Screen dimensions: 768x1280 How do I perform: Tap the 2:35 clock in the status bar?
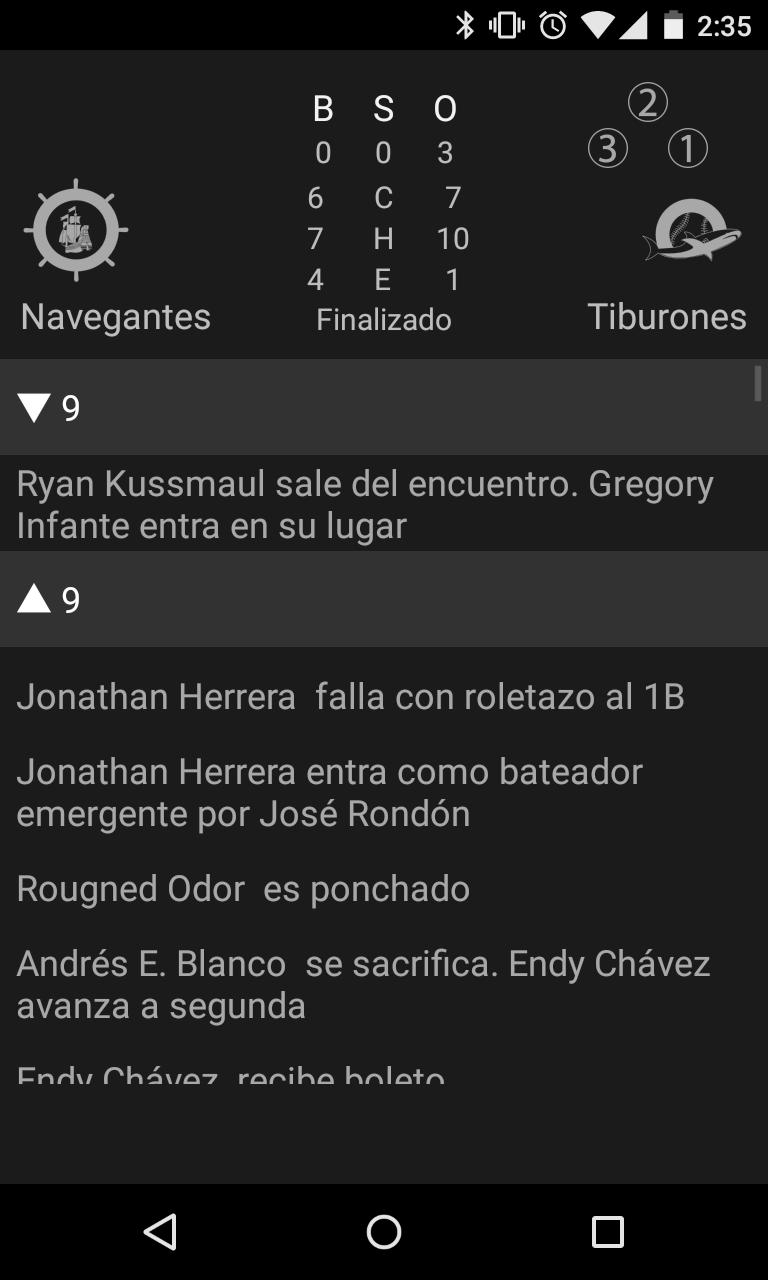725,25
